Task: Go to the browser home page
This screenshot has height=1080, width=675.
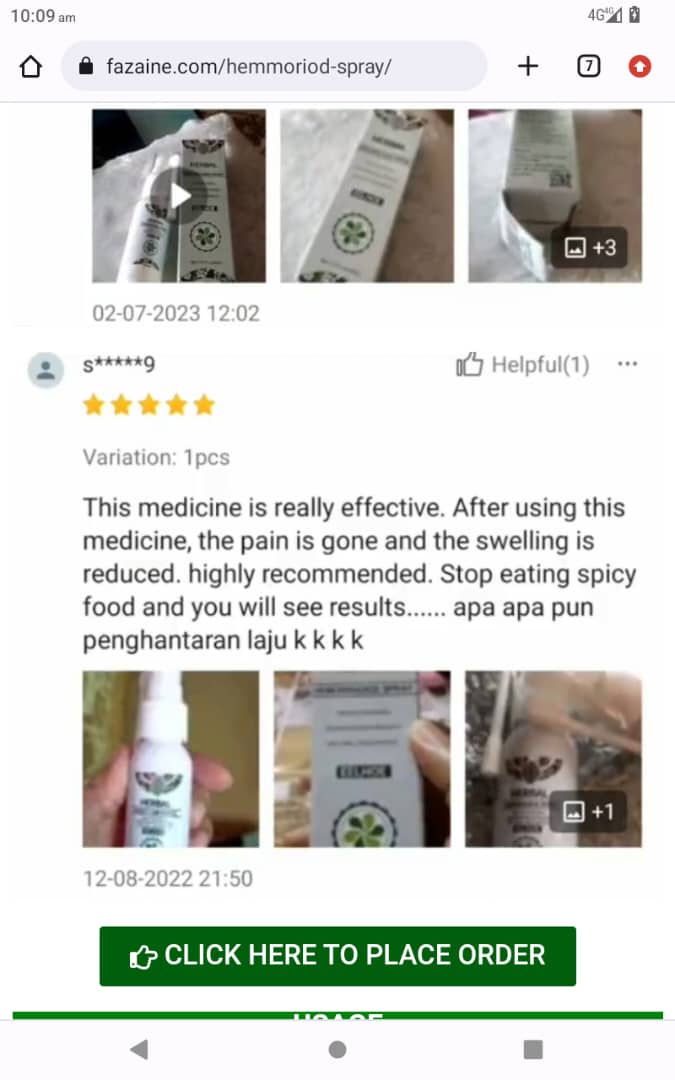Action: (31, 67)
